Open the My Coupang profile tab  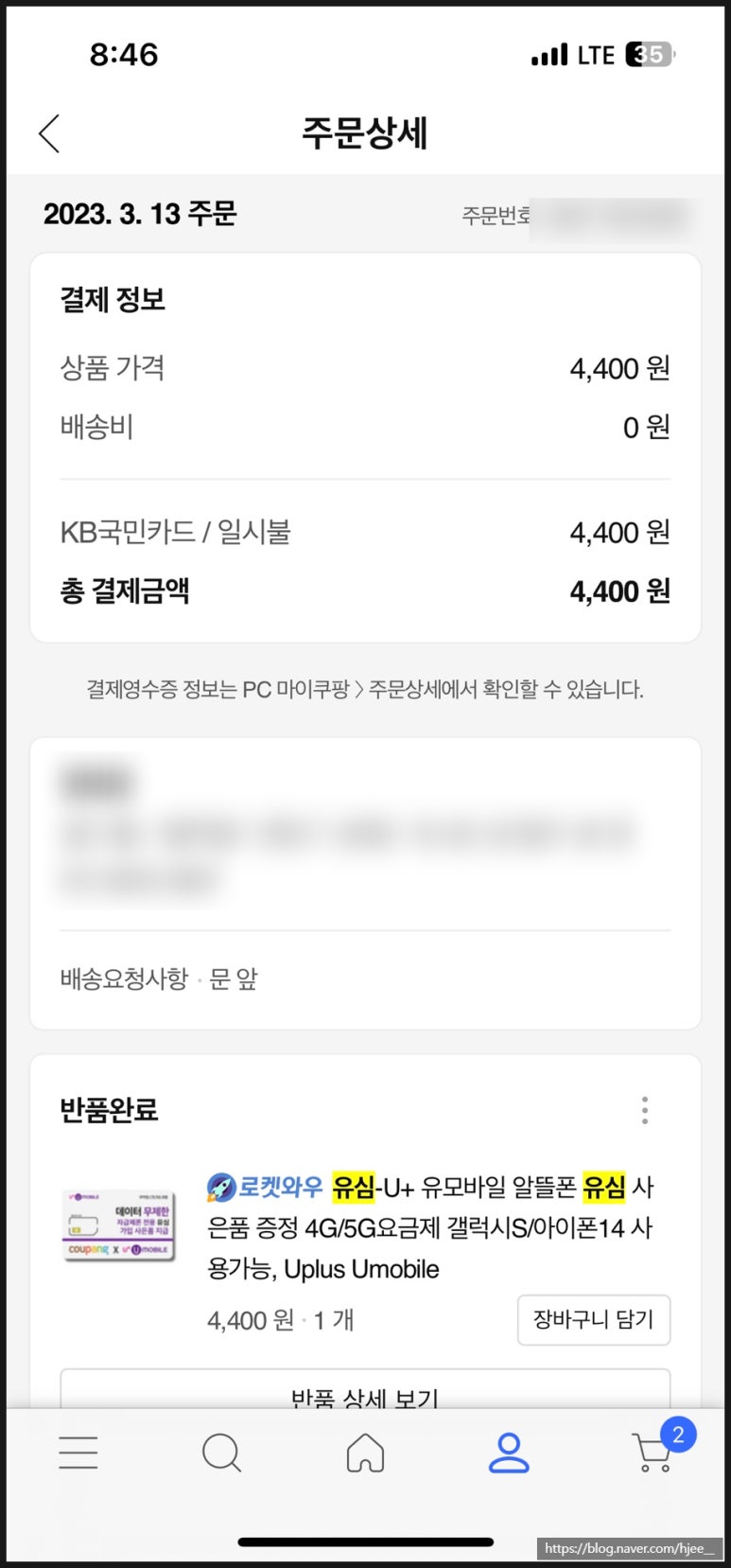pyautogui.click(x=509, y=1453)
